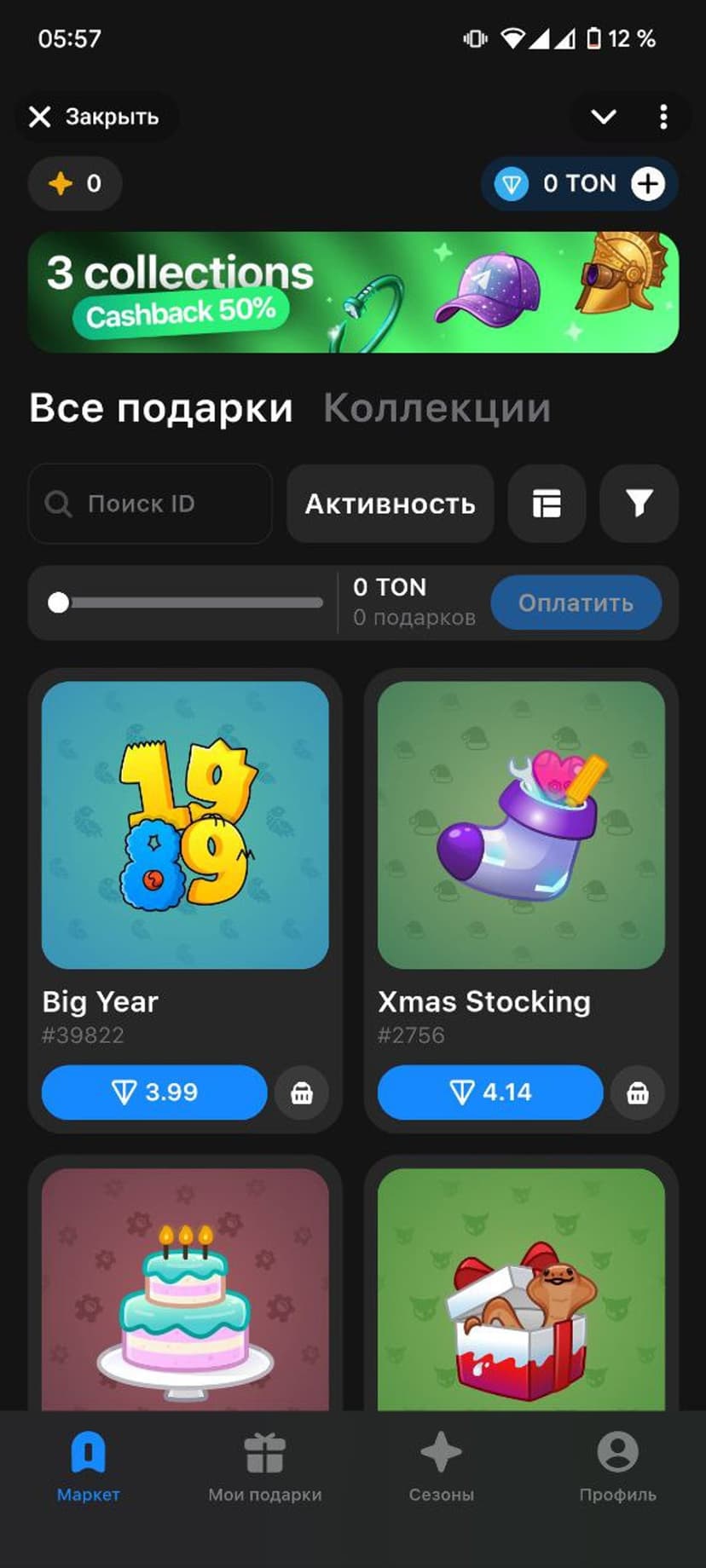Add Xmas Stocking to the basket
The height and width of the screenshot is (1568, 706).
[638, 1092]
